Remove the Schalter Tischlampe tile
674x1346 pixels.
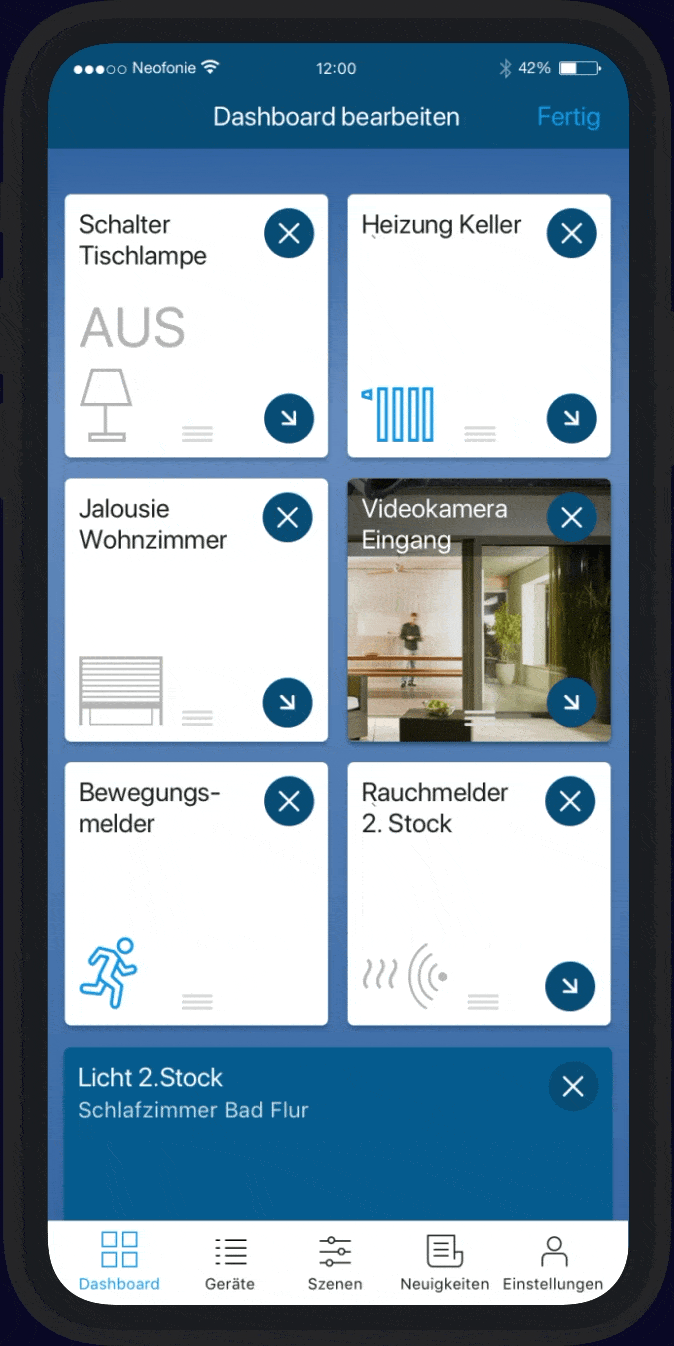[x=289, y=234]
